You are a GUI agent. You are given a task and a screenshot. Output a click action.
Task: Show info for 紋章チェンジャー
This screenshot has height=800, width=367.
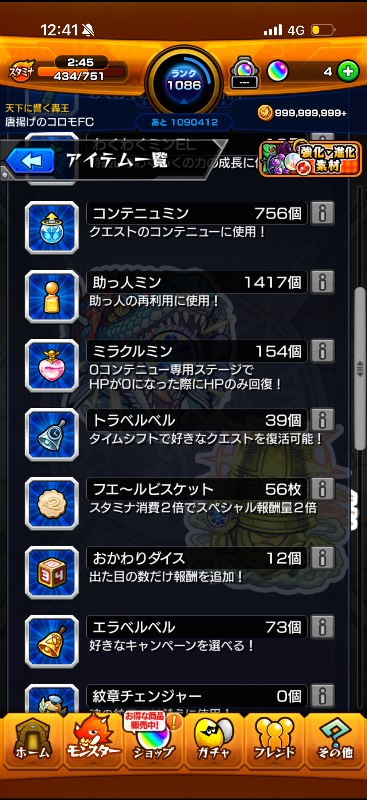coord(323,695)
